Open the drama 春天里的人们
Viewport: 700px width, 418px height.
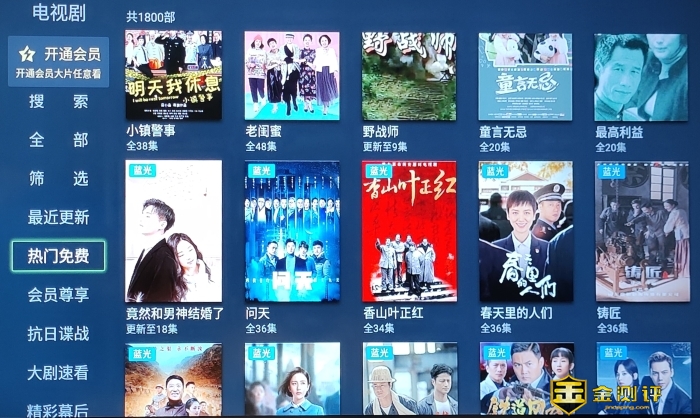click(x=525, y=232)
